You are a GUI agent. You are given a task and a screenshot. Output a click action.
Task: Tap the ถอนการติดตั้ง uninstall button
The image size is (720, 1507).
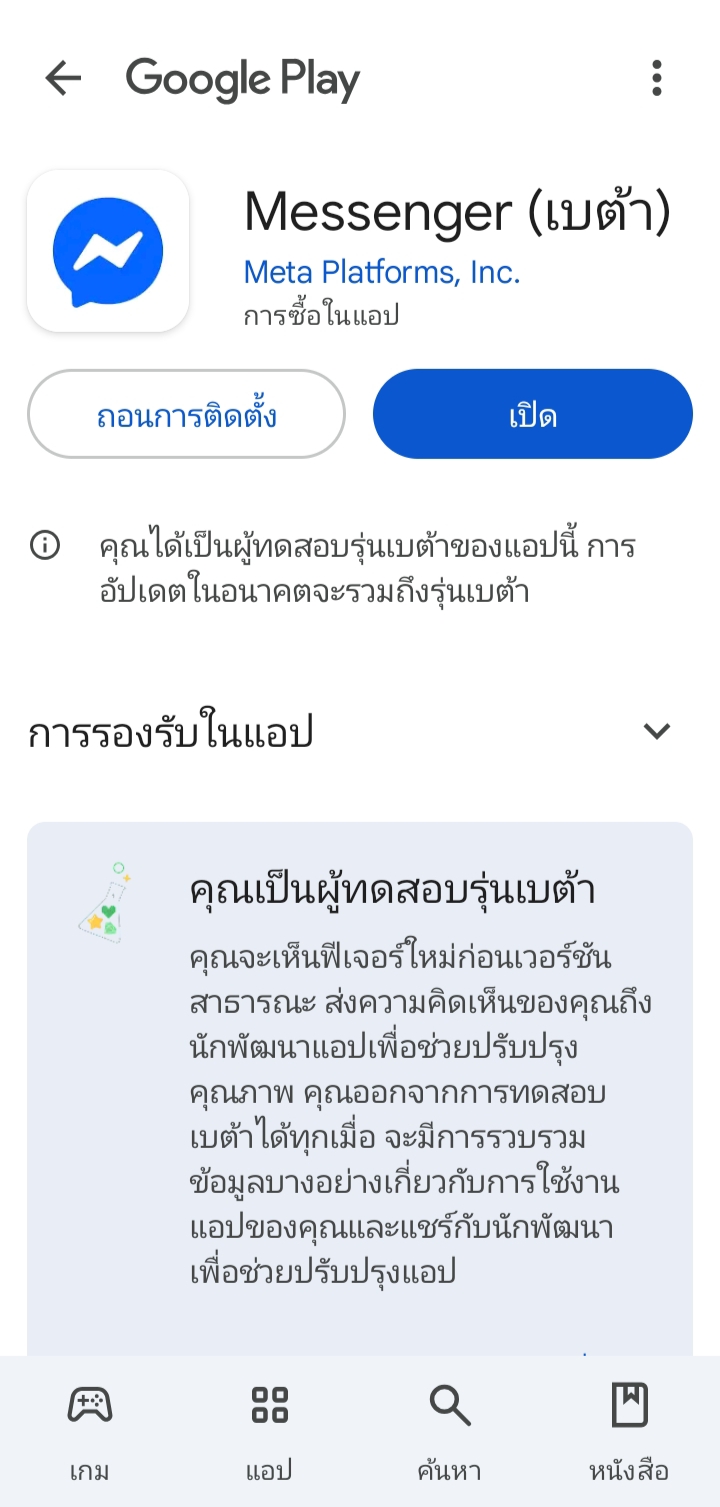point(186,414)
